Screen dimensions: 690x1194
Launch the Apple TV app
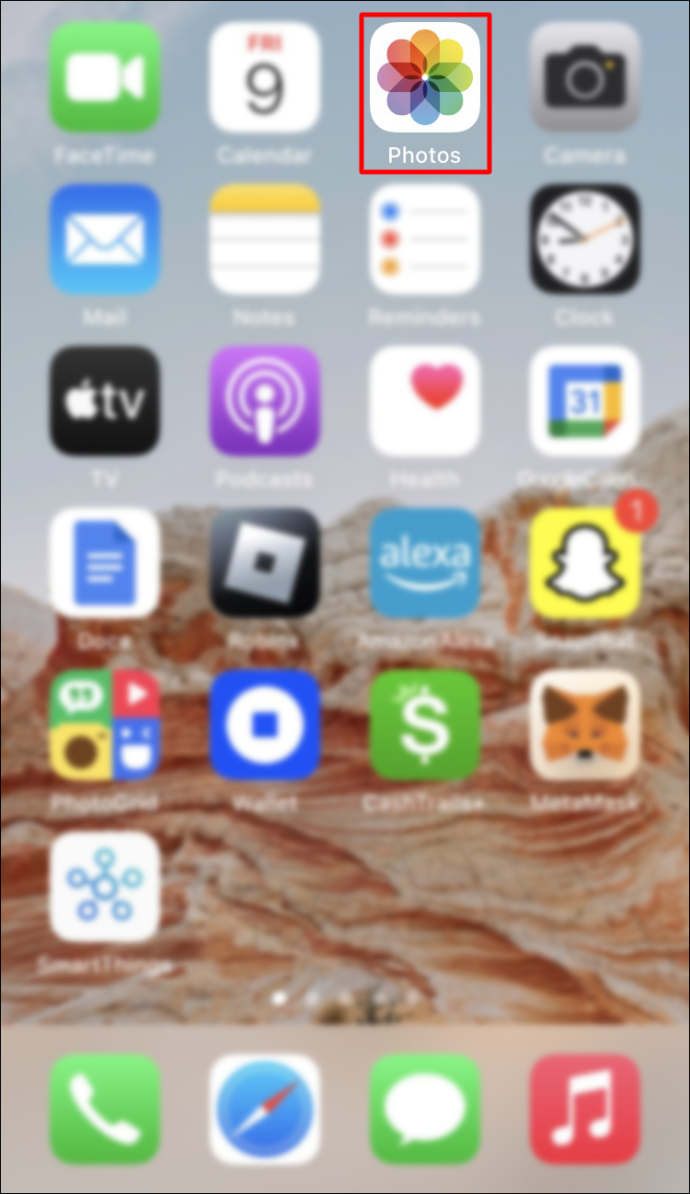(104, 401)
